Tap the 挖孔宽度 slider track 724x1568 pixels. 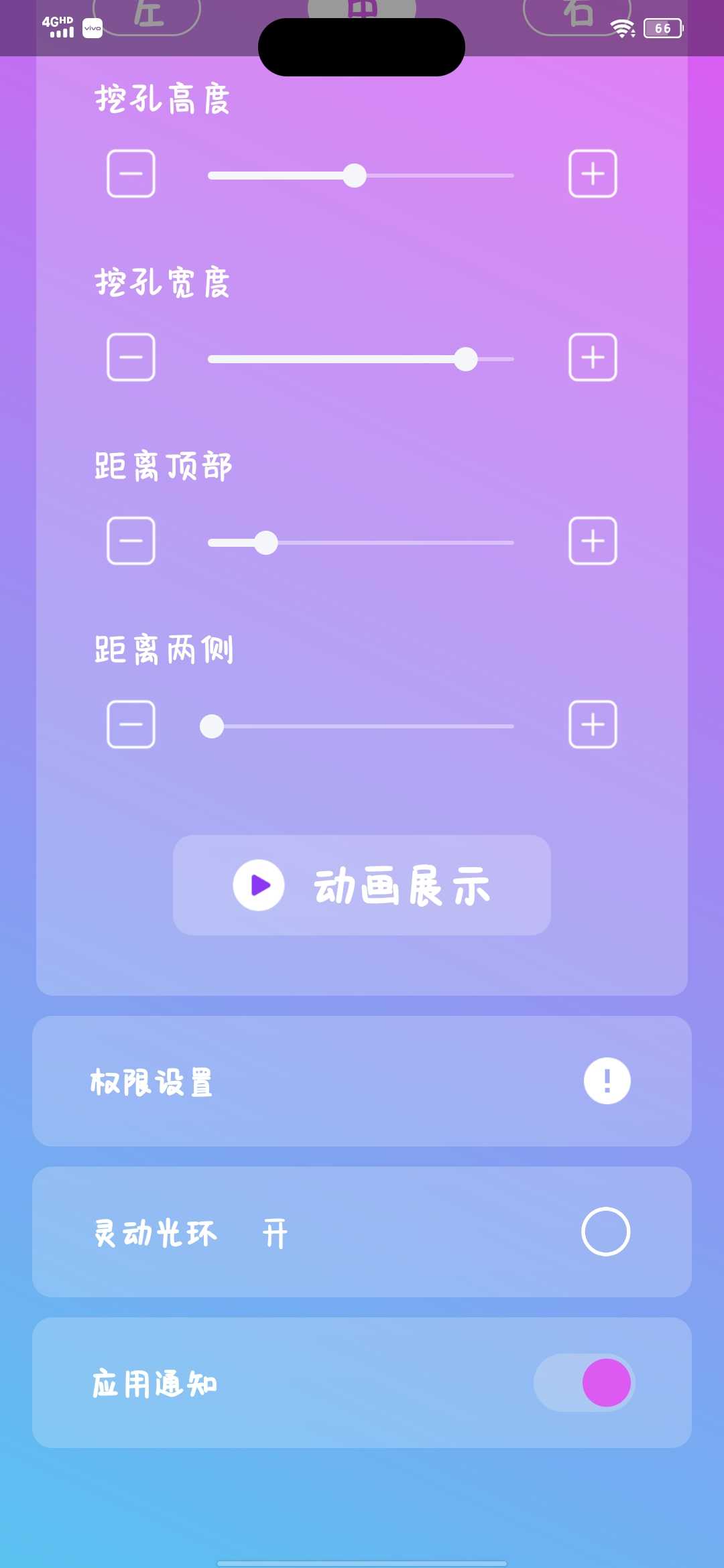coord(361,359)
